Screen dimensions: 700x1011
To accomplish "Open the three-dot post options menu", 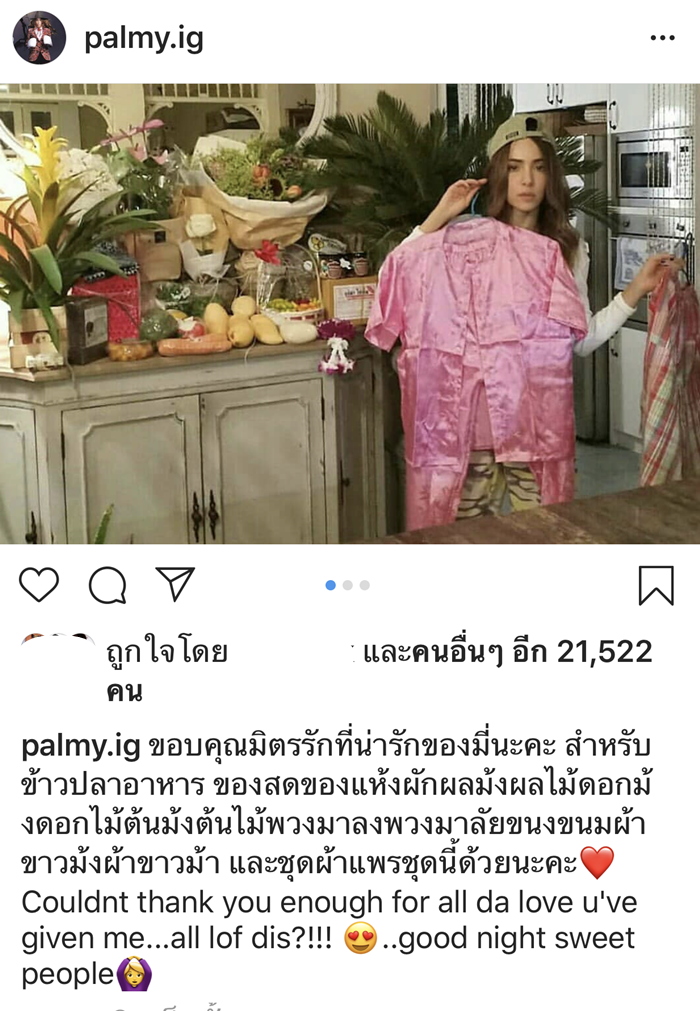I will [x=662, y=39].
